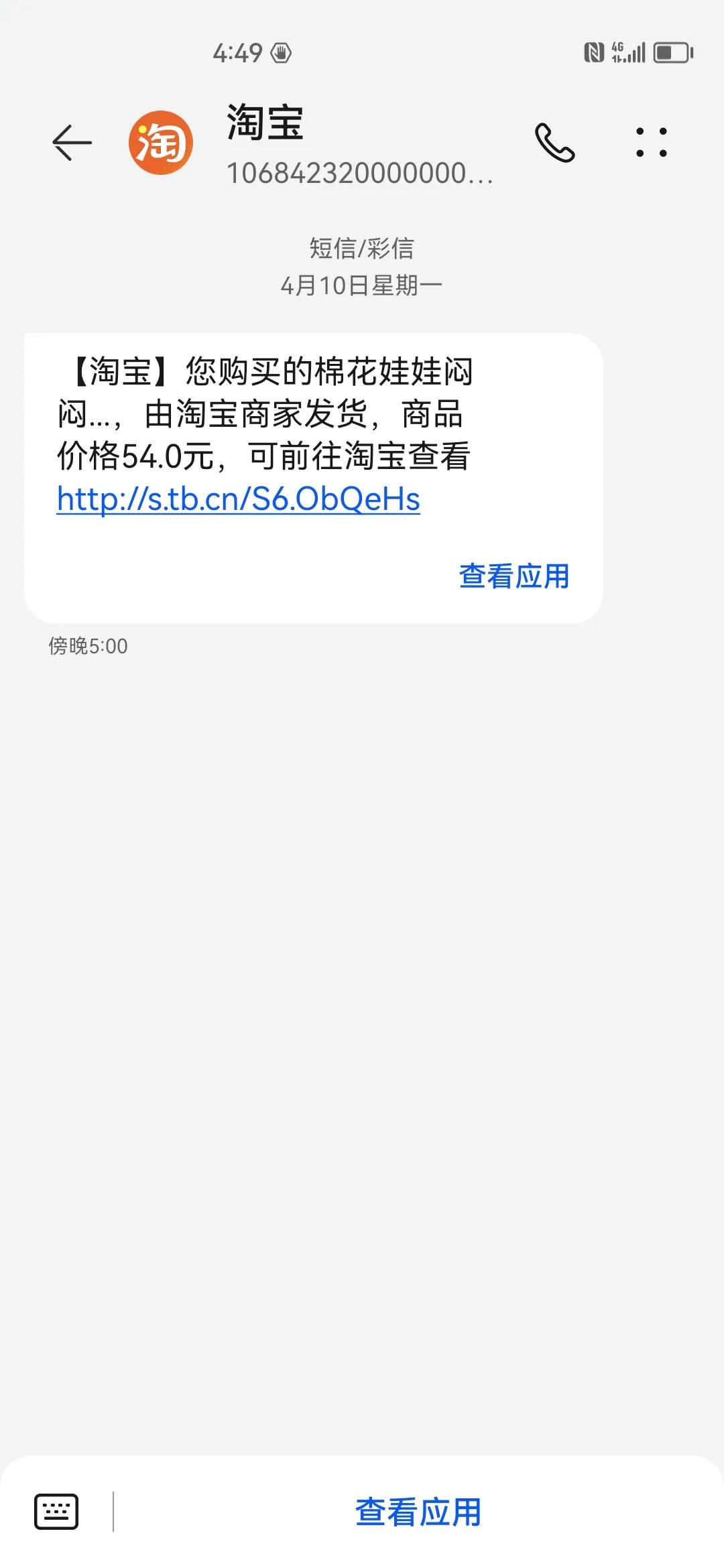The width and height of the screenshot is (724, 1568).
Task: Open the http://s.tb.cn shortlink in the message
Action: click(238, 499)
